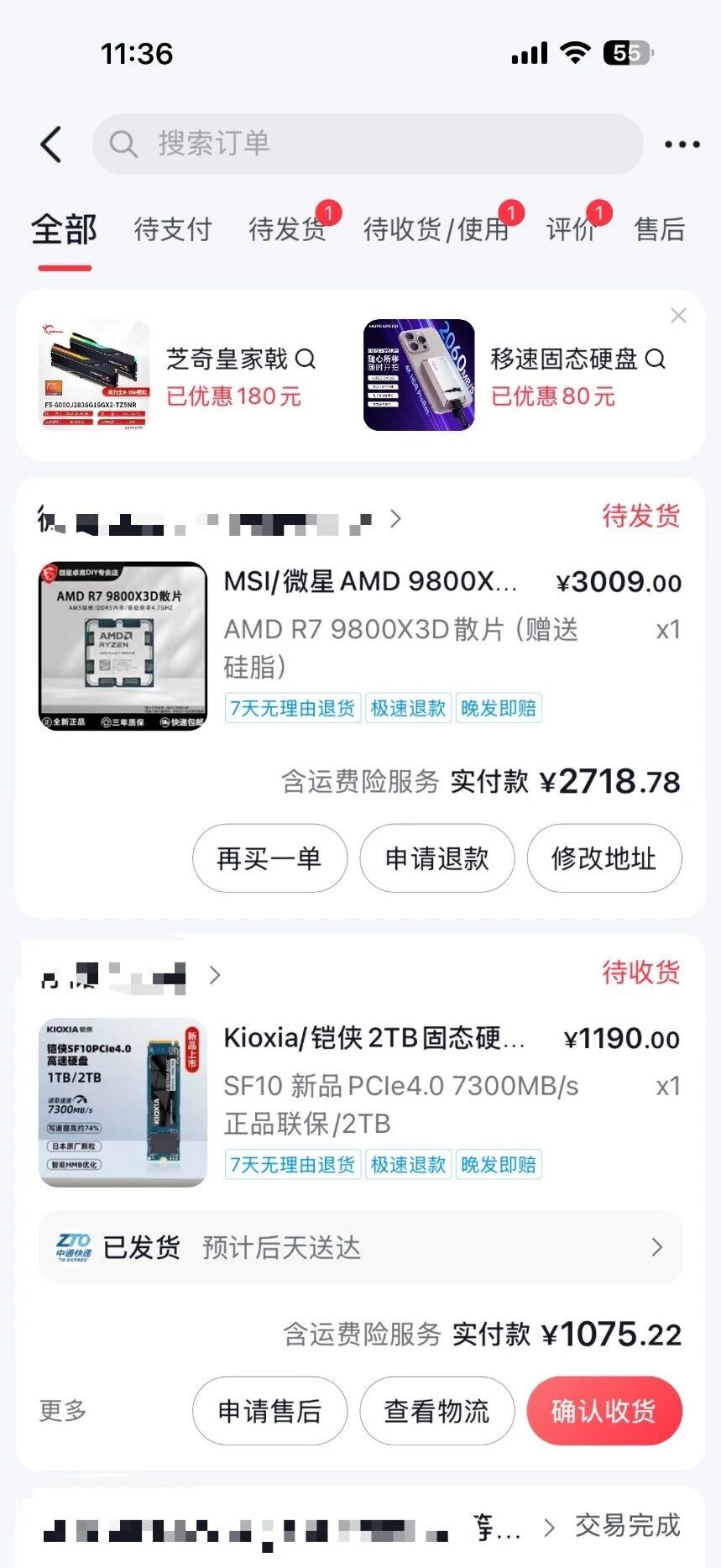721x1568 pixels.
Task: View logistics with 查看物流
Action: click(x=436, y=1411)
